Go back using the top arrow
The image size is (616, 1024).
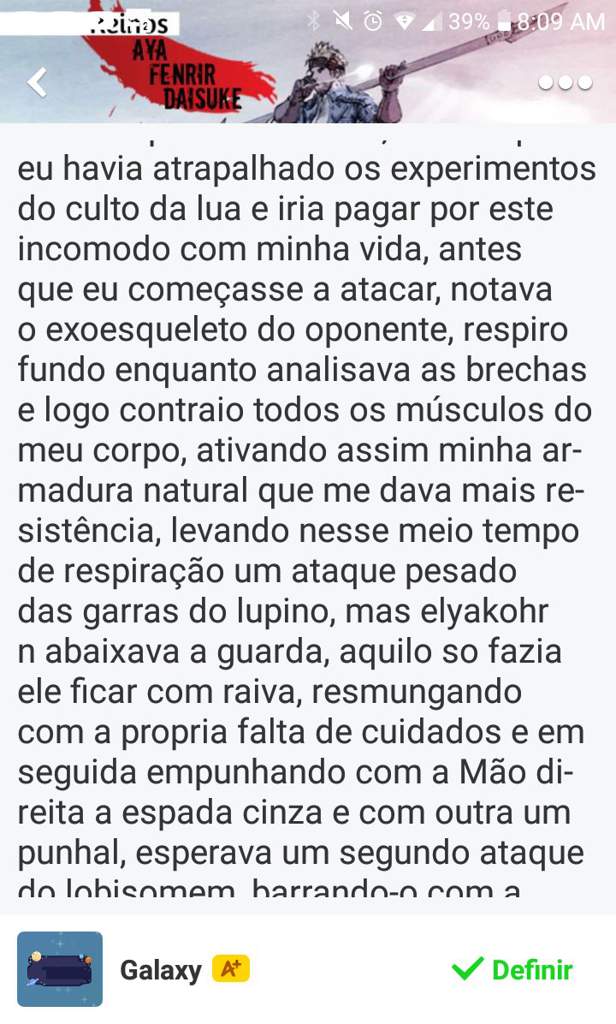coord(37,82)
